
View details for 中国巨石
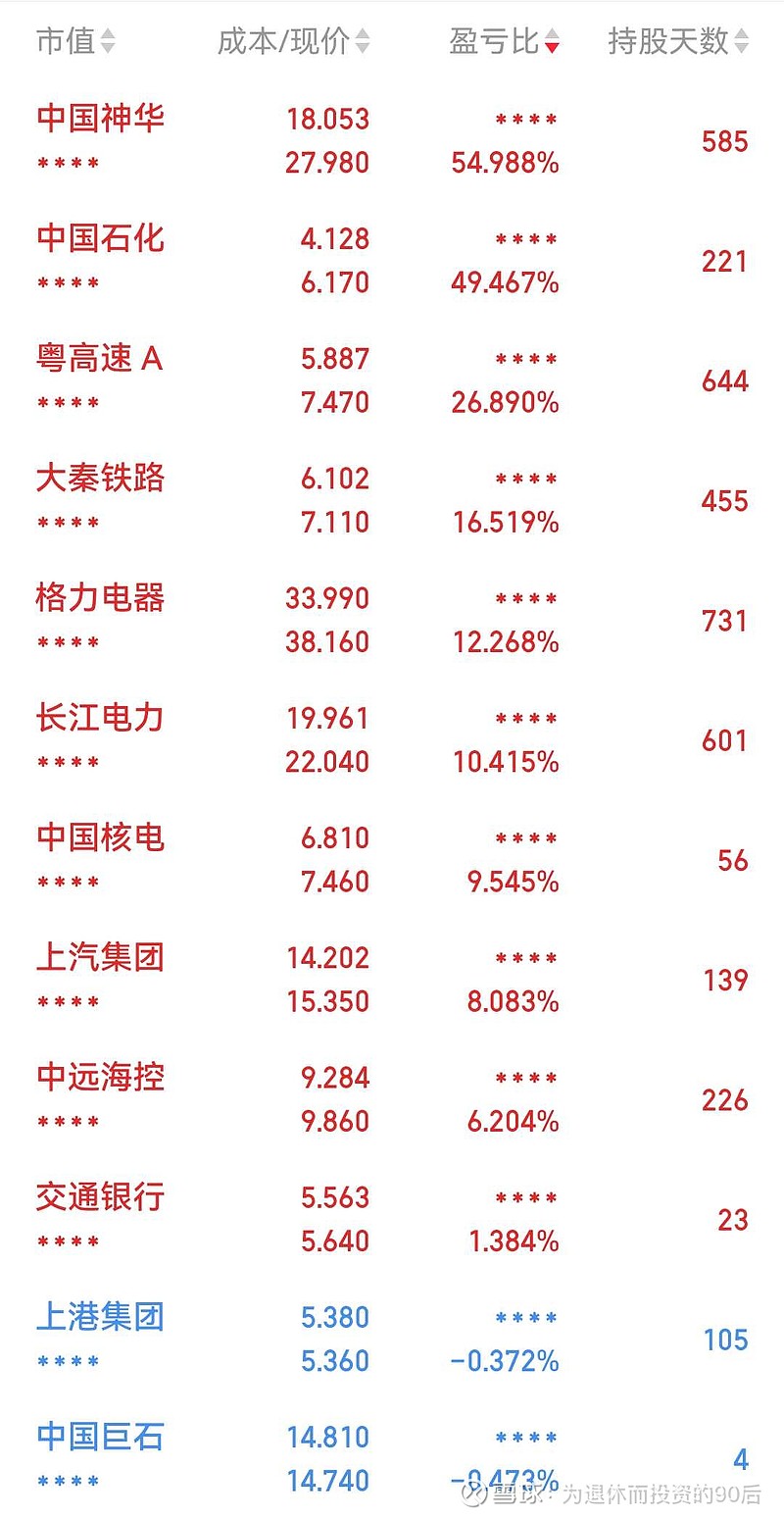392,1459
